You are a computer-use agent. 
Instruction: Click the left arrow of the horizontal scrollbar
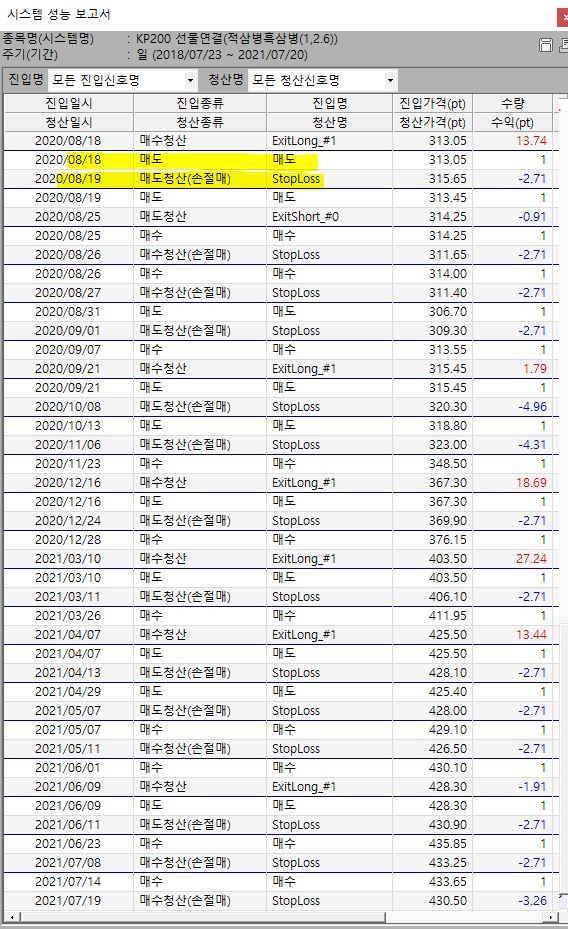pyautogui.click(x=12, y=917)
